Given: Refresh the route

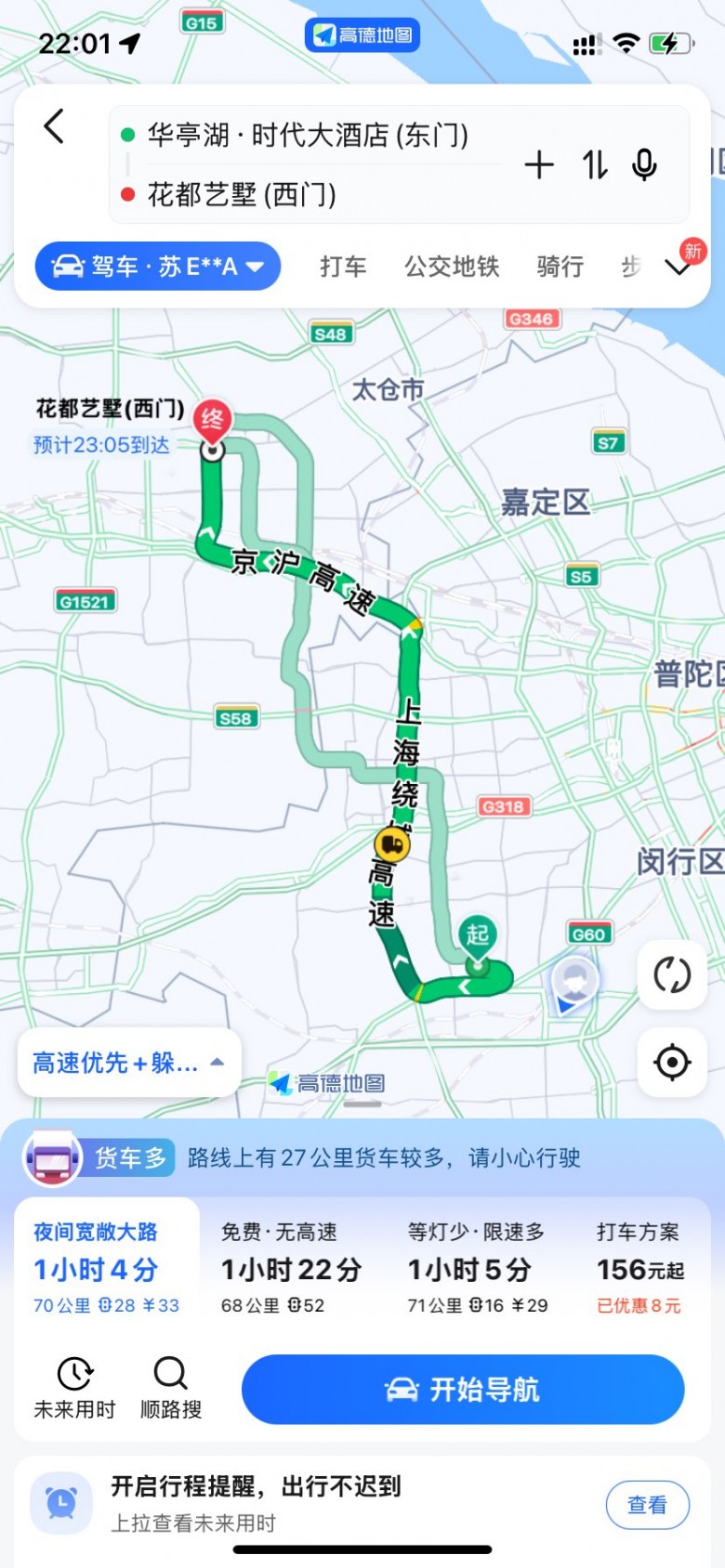Looking at the screenshot, I should (672, 975).
